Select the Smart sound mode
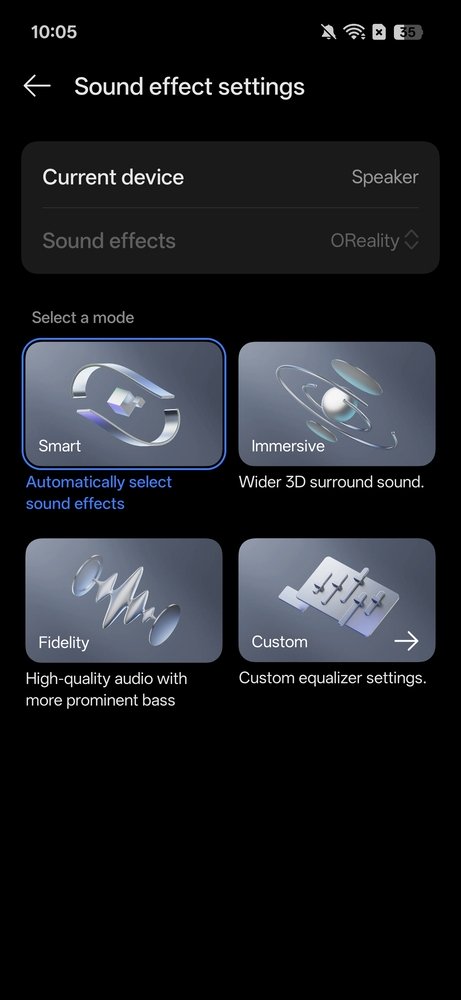Image resolution: width=461 pixels, height=1000 pixels. (124, 403)
